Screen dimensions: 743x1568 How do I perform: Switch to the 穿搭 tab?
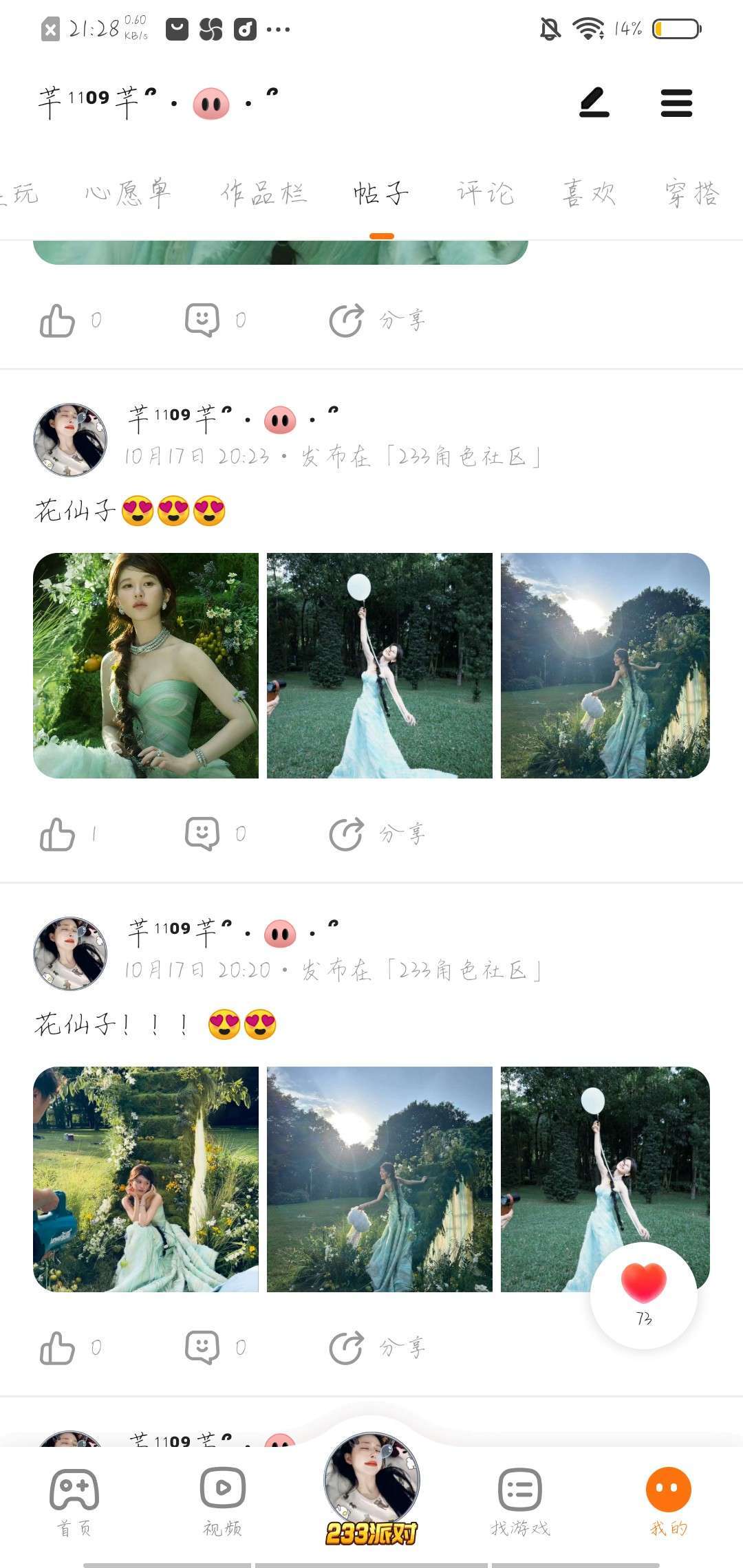point(691,193)
